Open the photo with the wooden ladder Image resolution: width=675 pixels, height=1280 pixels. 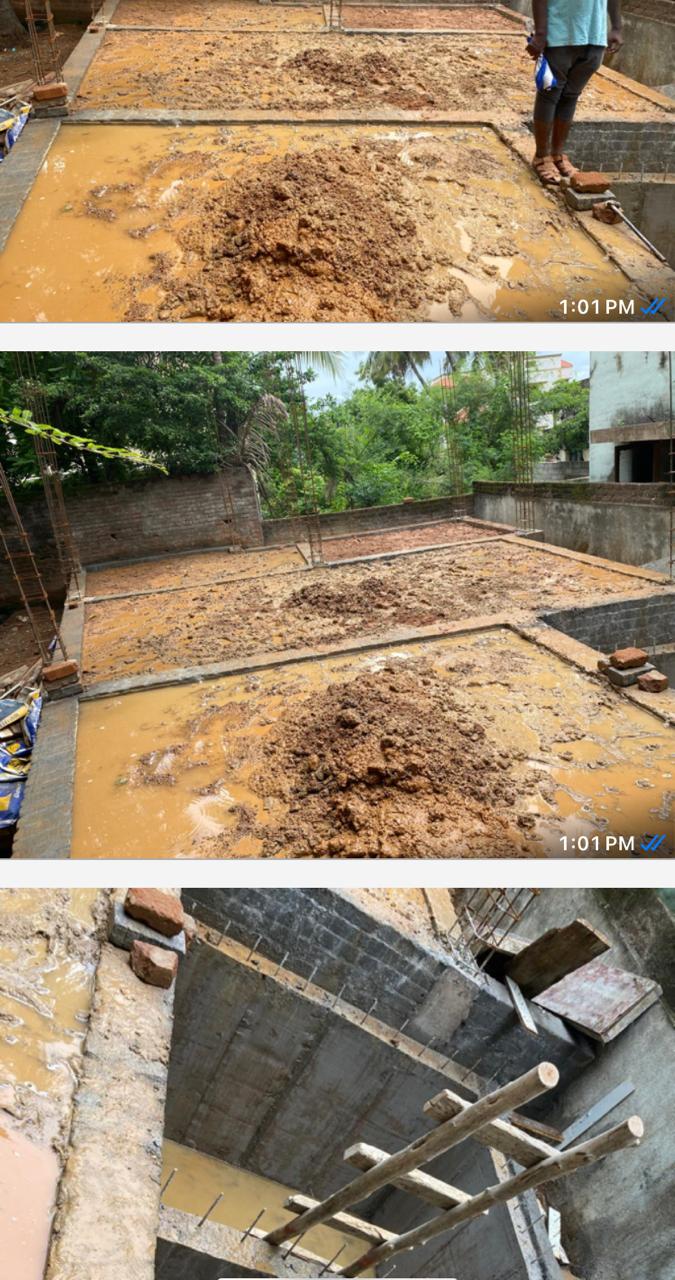pos(337,1083)
